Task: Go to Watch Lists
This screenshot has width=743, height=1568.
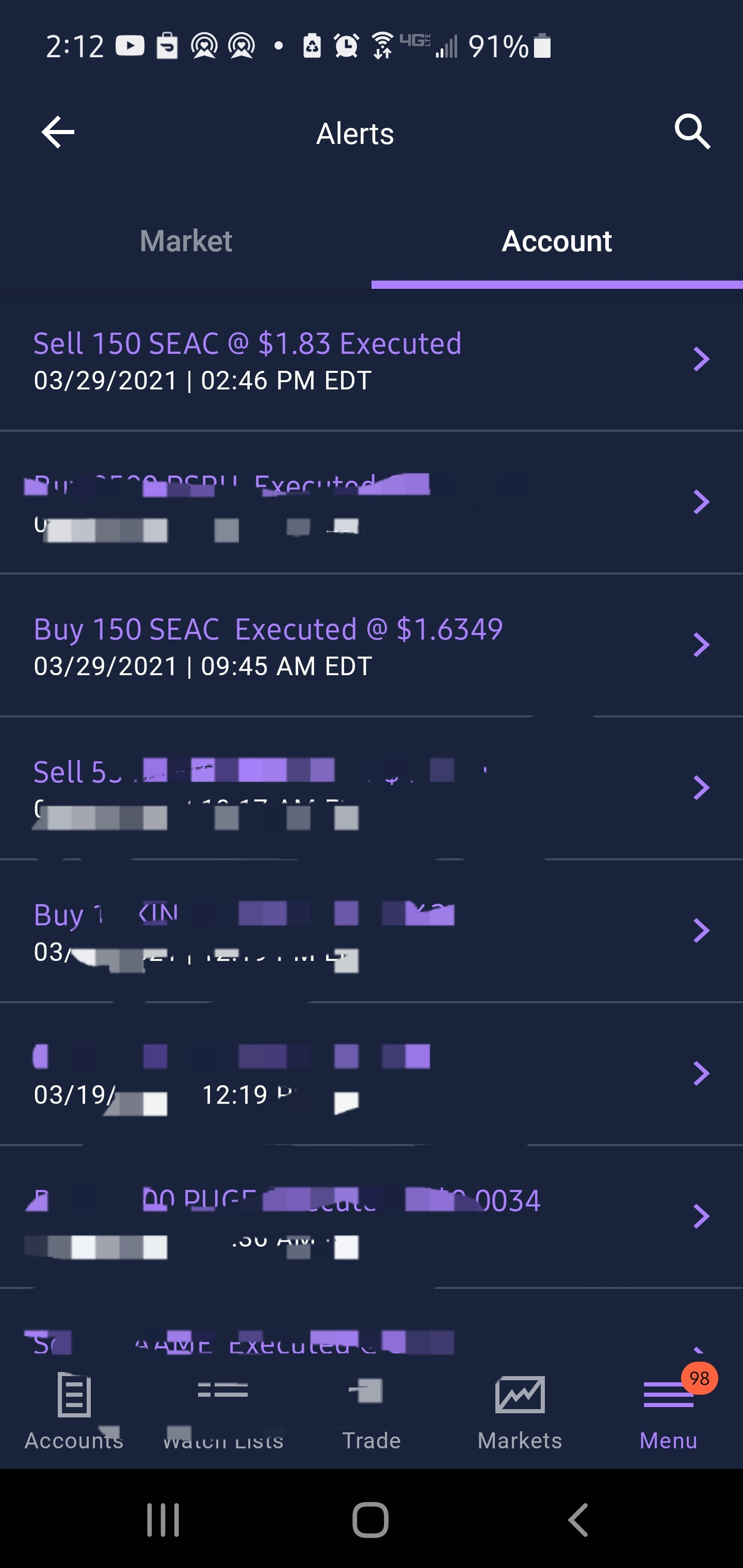Action: coord(223,1412)
